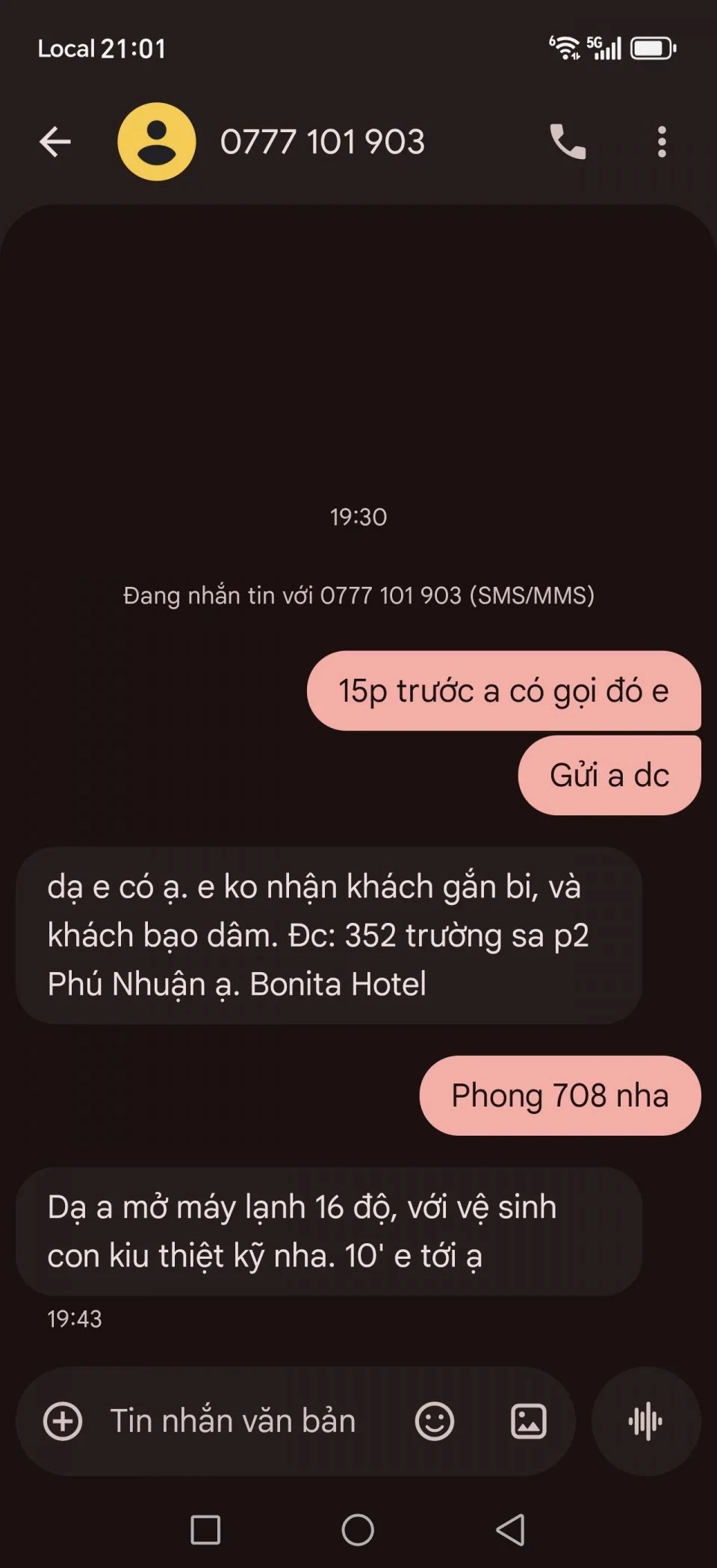Open the emoji picker

(434, 1421)
